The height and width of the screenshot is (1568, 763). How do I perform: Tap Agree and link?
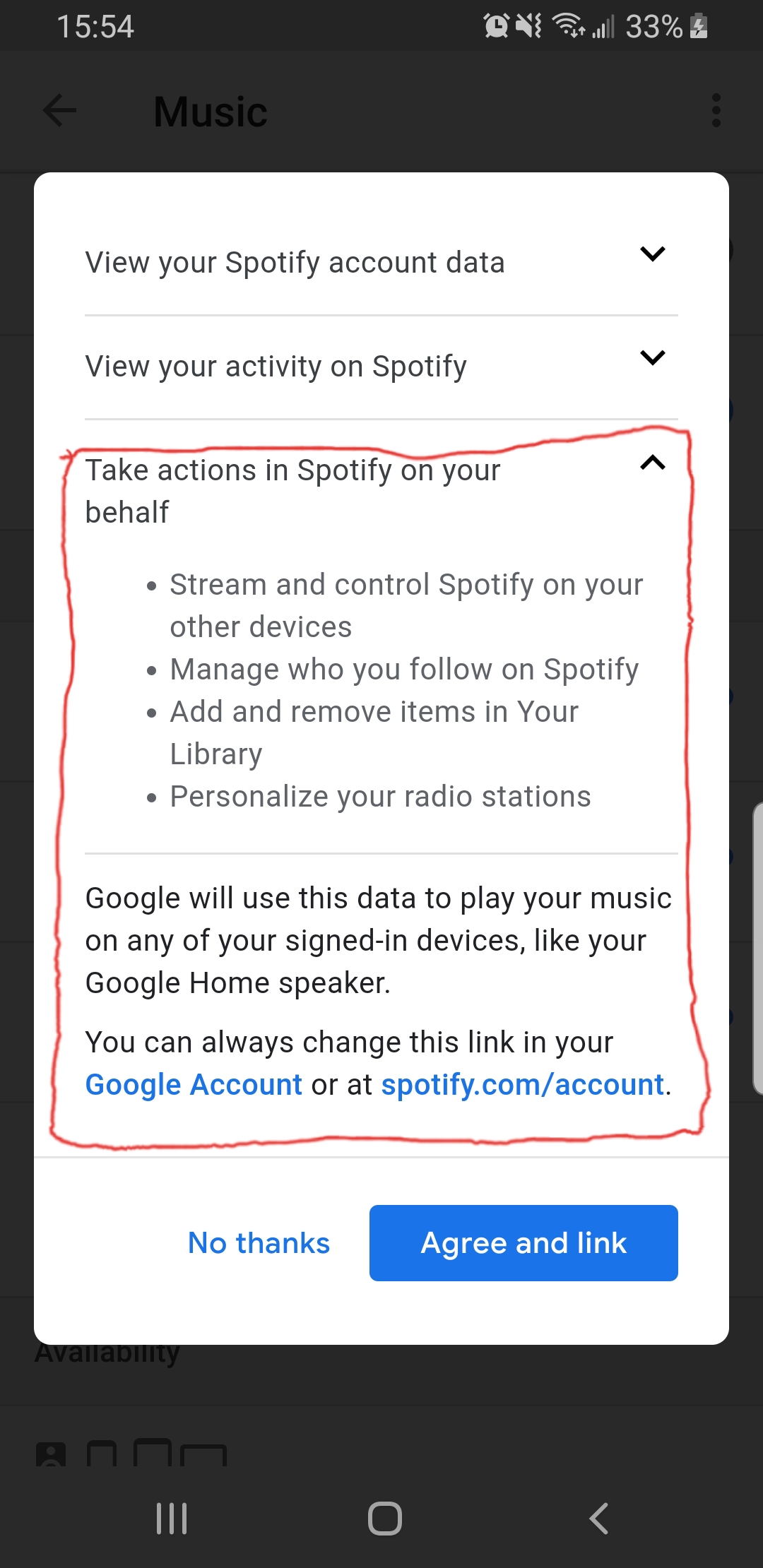pos(523,1242)
